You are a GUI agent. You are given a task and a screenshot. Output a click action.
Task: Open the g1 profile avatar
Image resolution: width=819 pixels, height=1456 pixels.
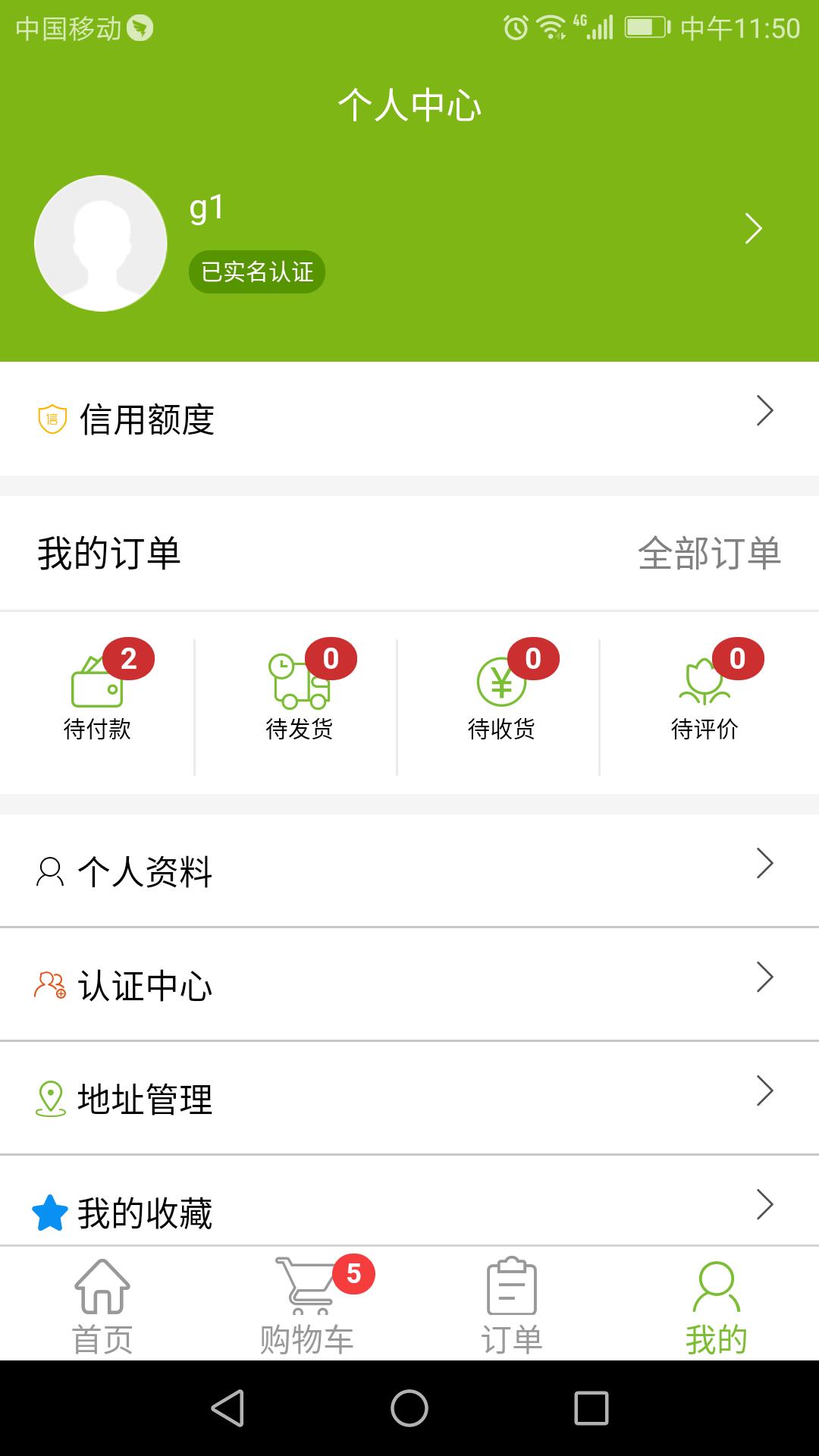101,243
